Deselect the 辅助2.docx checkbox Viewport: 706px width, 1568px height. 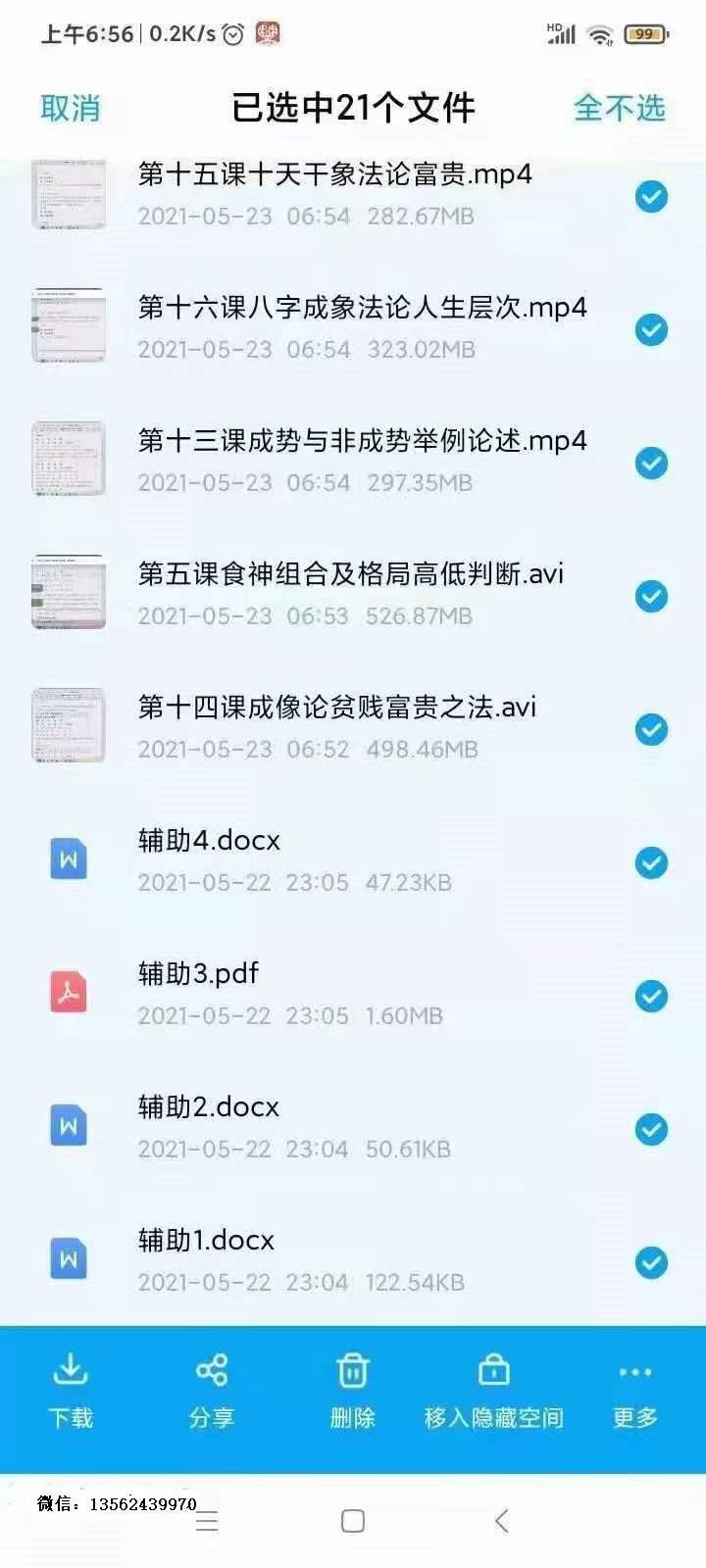[x=651, y=1129]
